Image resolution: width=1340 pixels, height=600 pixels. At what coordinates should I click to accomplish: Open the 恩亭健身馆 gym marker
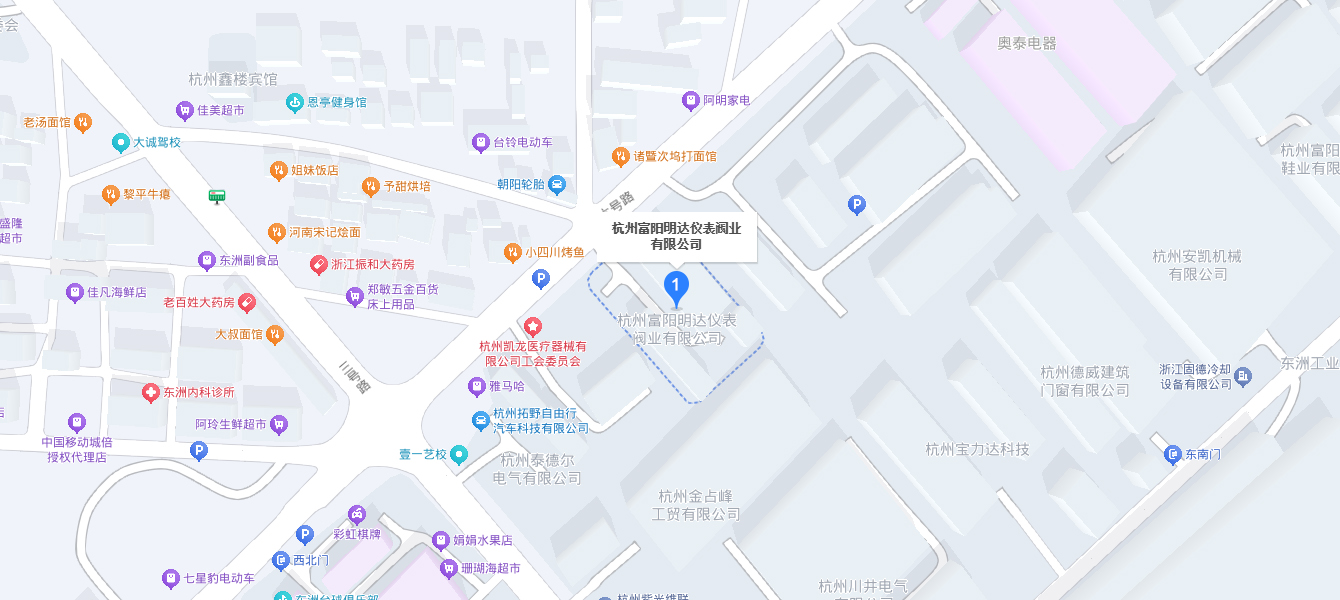[294, 101]
